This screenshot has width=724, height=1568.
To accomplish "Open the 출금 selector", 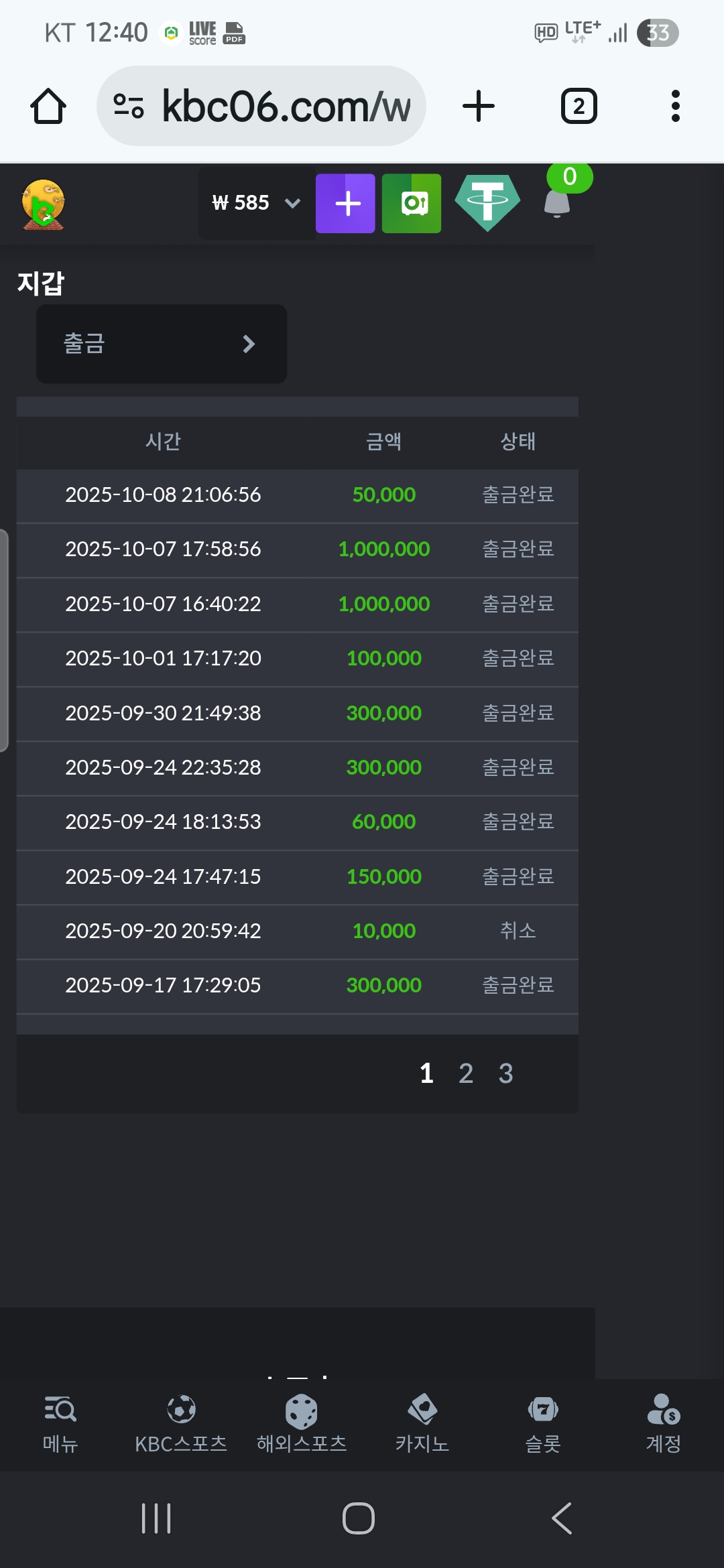I will 162,344.
